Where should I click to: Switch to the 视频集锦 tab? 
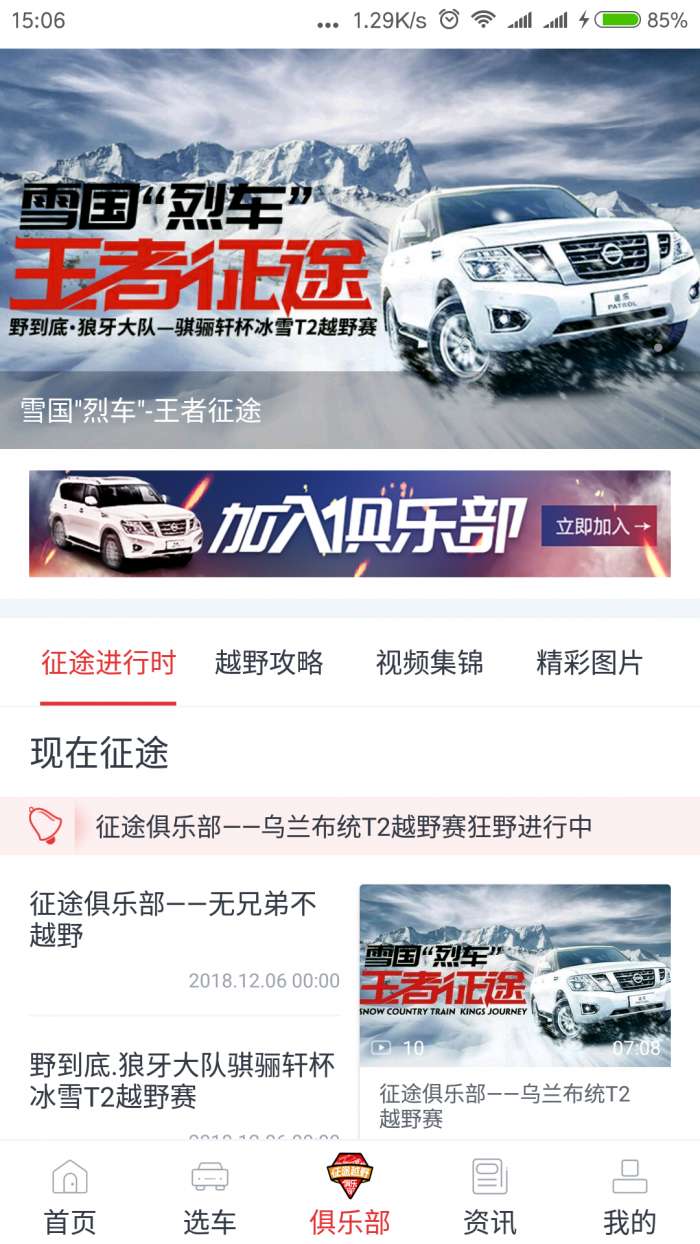click(429, 663)
